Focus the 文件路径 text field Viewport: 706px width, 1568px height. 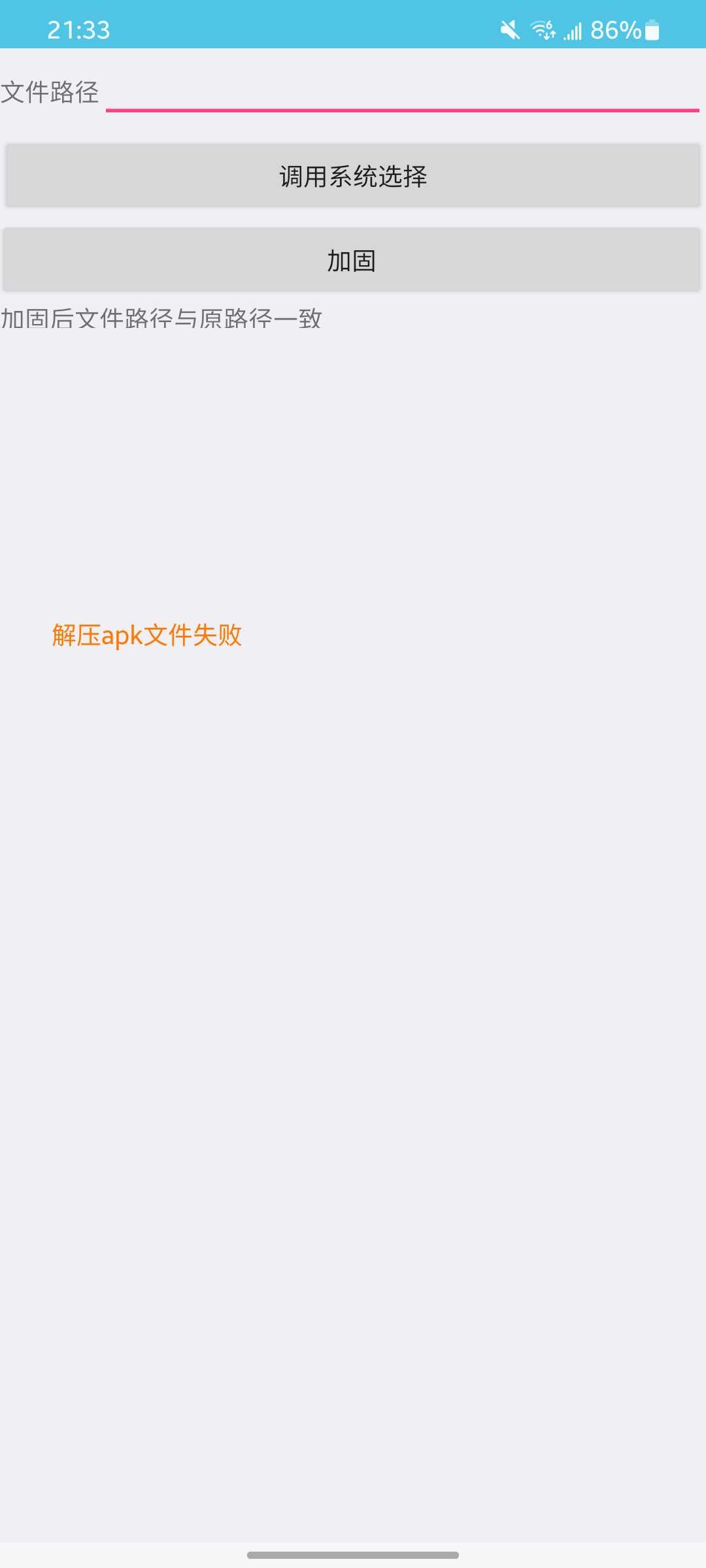(402, 91)
